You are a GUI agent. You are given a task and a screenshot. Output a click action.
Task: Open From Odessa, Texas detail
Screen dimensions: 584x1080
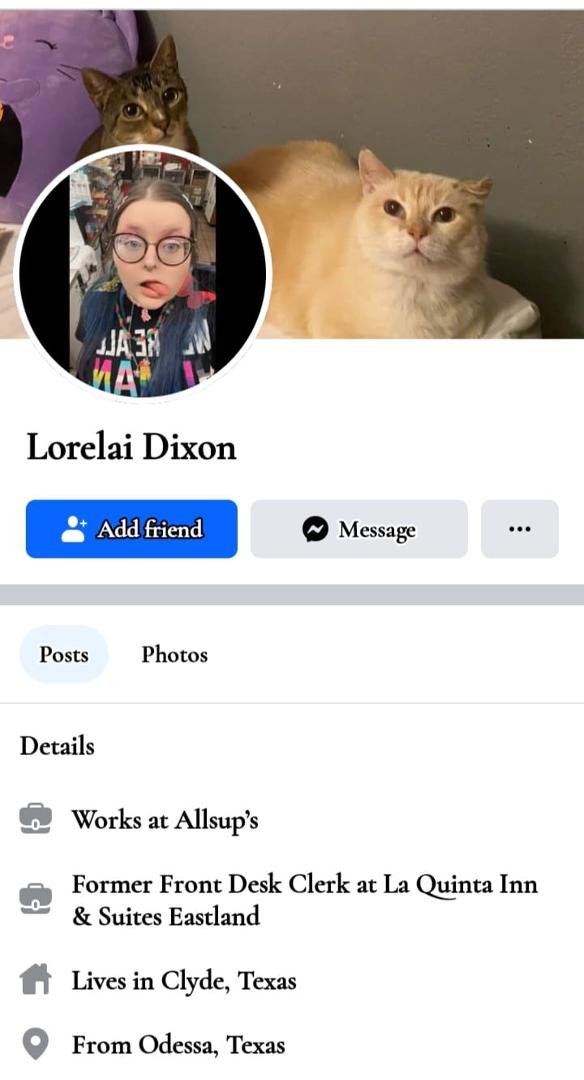[178, 1045]
